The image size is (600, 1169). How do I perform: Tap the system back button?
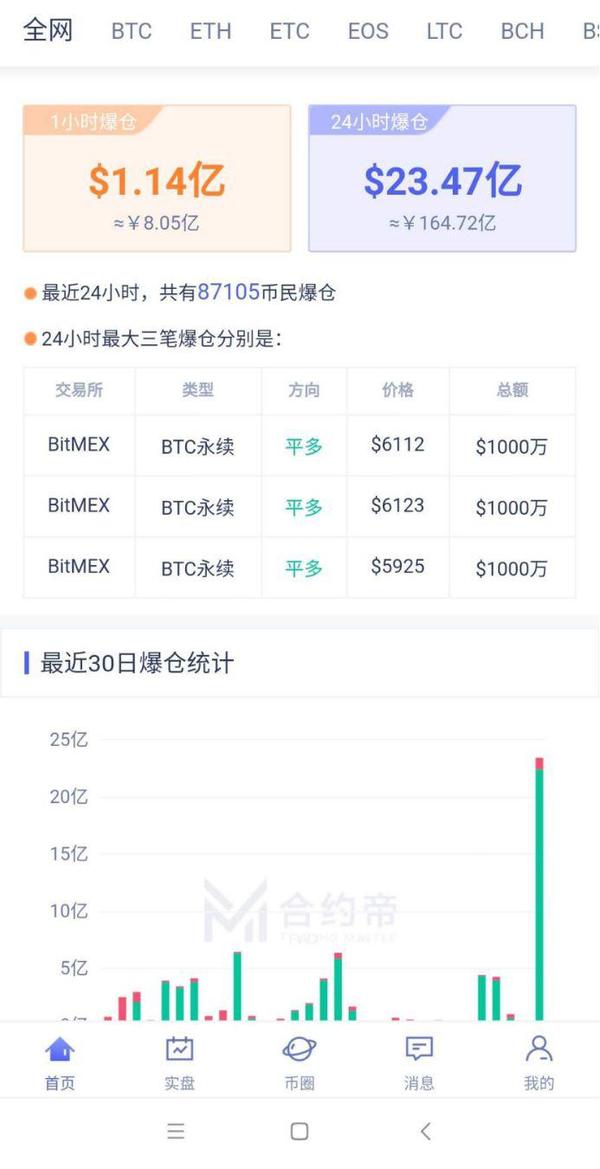click(425, 1131)
